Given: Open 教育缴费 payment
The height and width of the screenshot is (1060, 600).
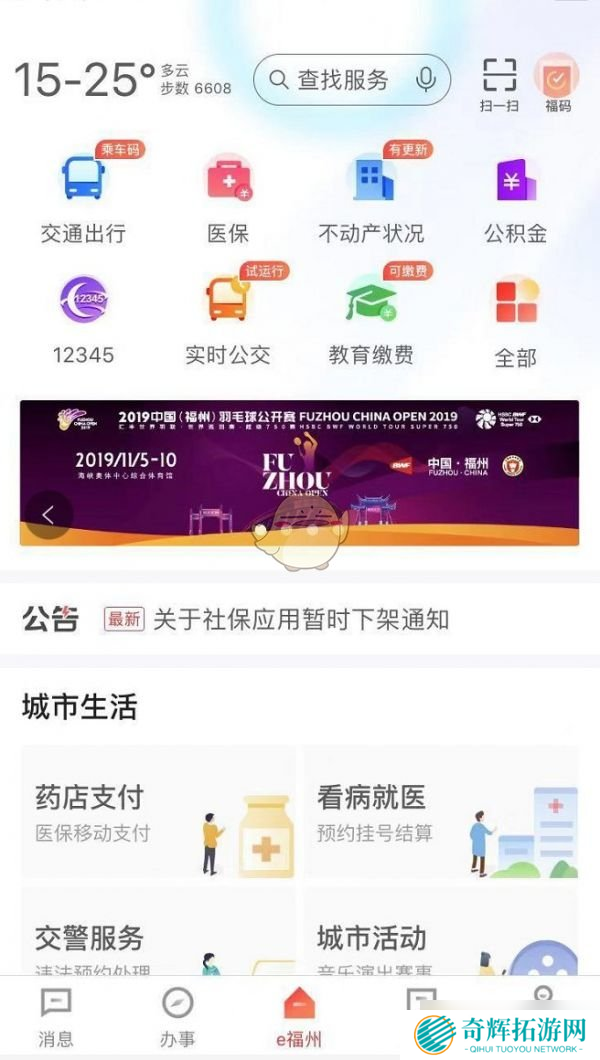Looking at the screenshot, I should (x=371, y=318).
